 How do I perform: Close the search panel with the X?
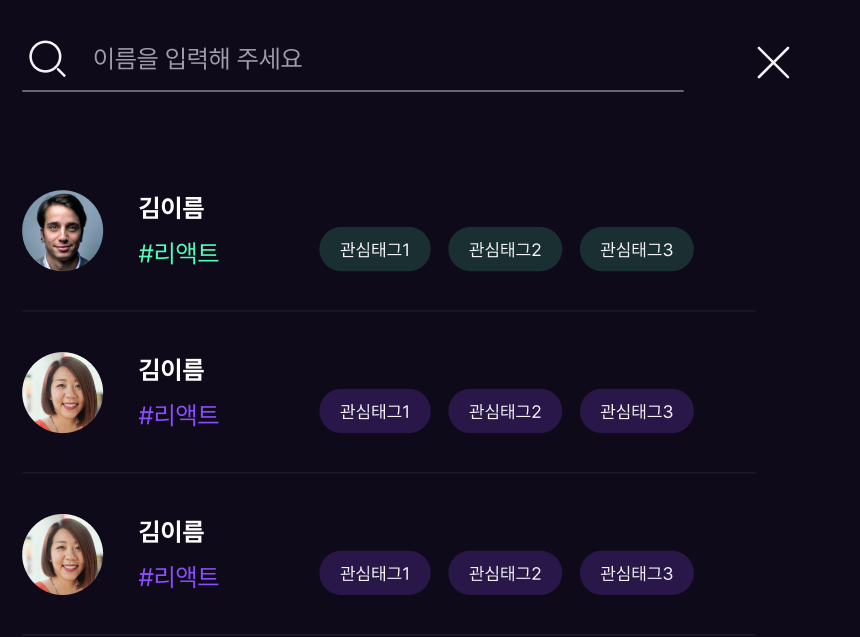click(x=773, y=62)
